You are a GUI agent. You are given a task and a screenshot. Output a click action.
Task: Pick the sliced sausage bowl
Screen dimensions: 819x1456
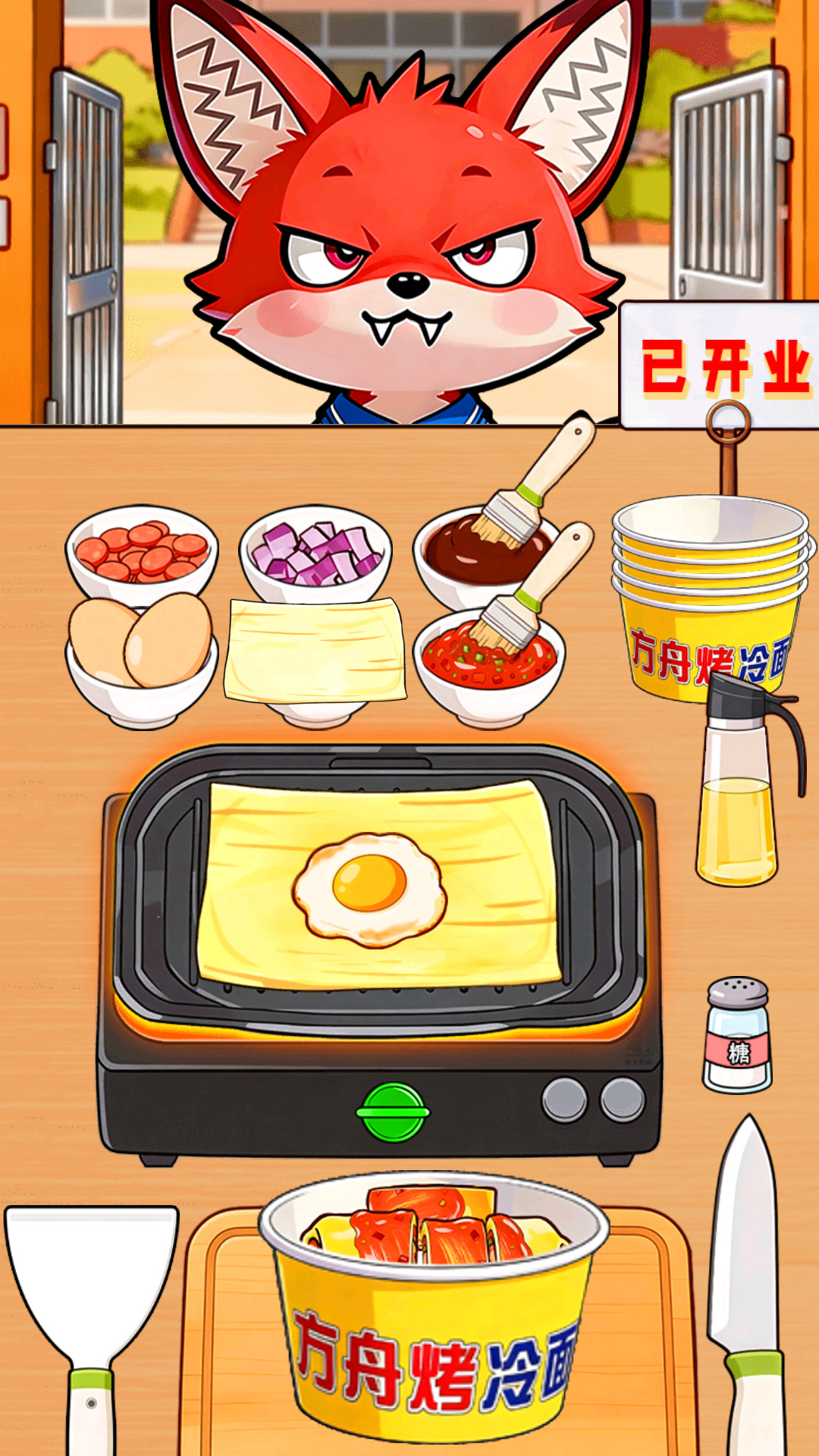[142, 554]
